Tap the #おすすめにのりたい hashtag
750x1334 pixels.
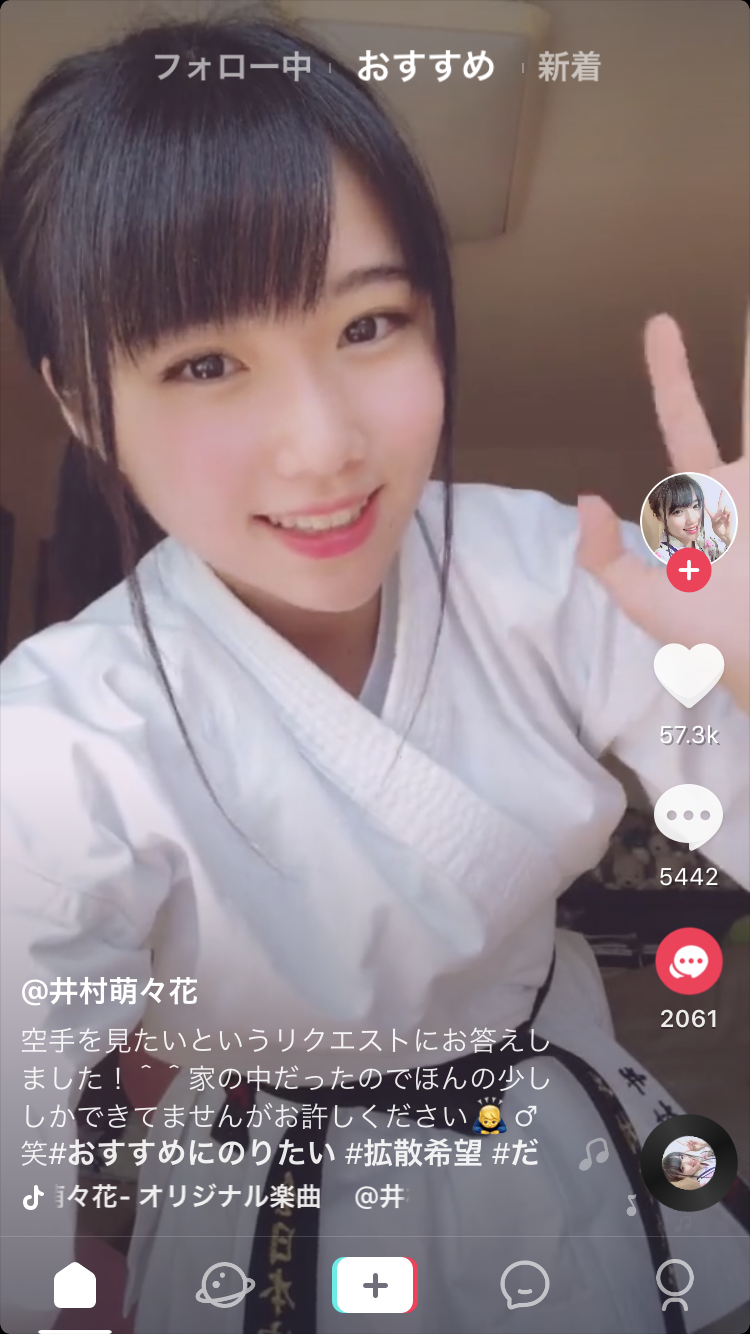[x=192, y=1153]
